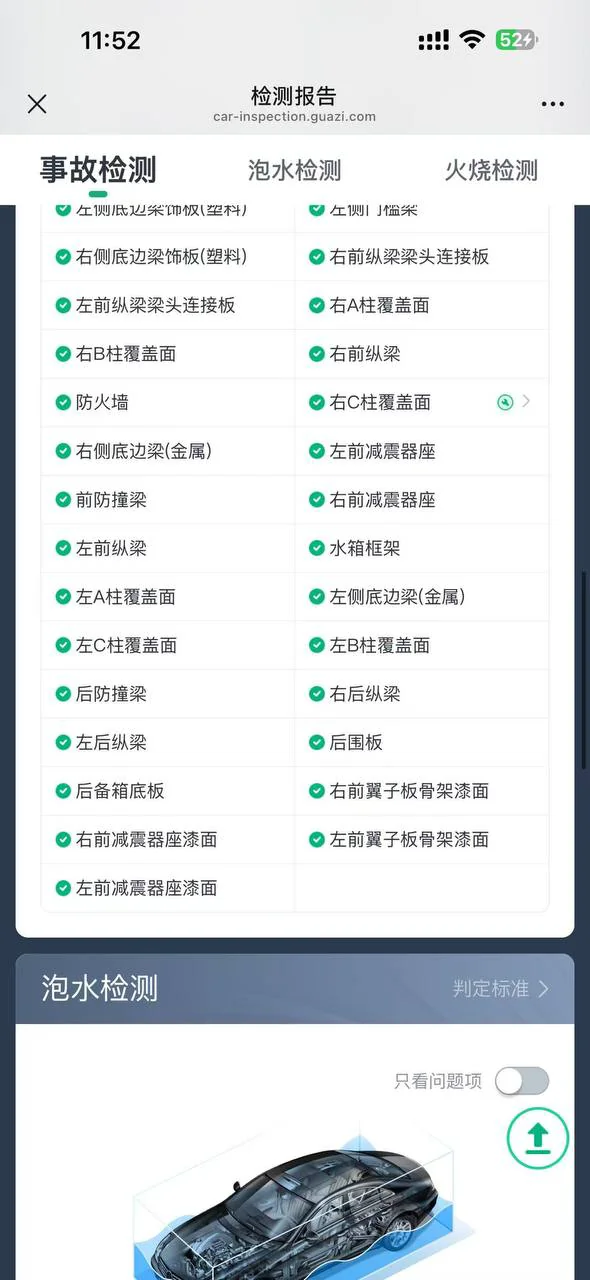
Task: Tap the green back-to-top arrow button
Action: [x=538, y=1137]
